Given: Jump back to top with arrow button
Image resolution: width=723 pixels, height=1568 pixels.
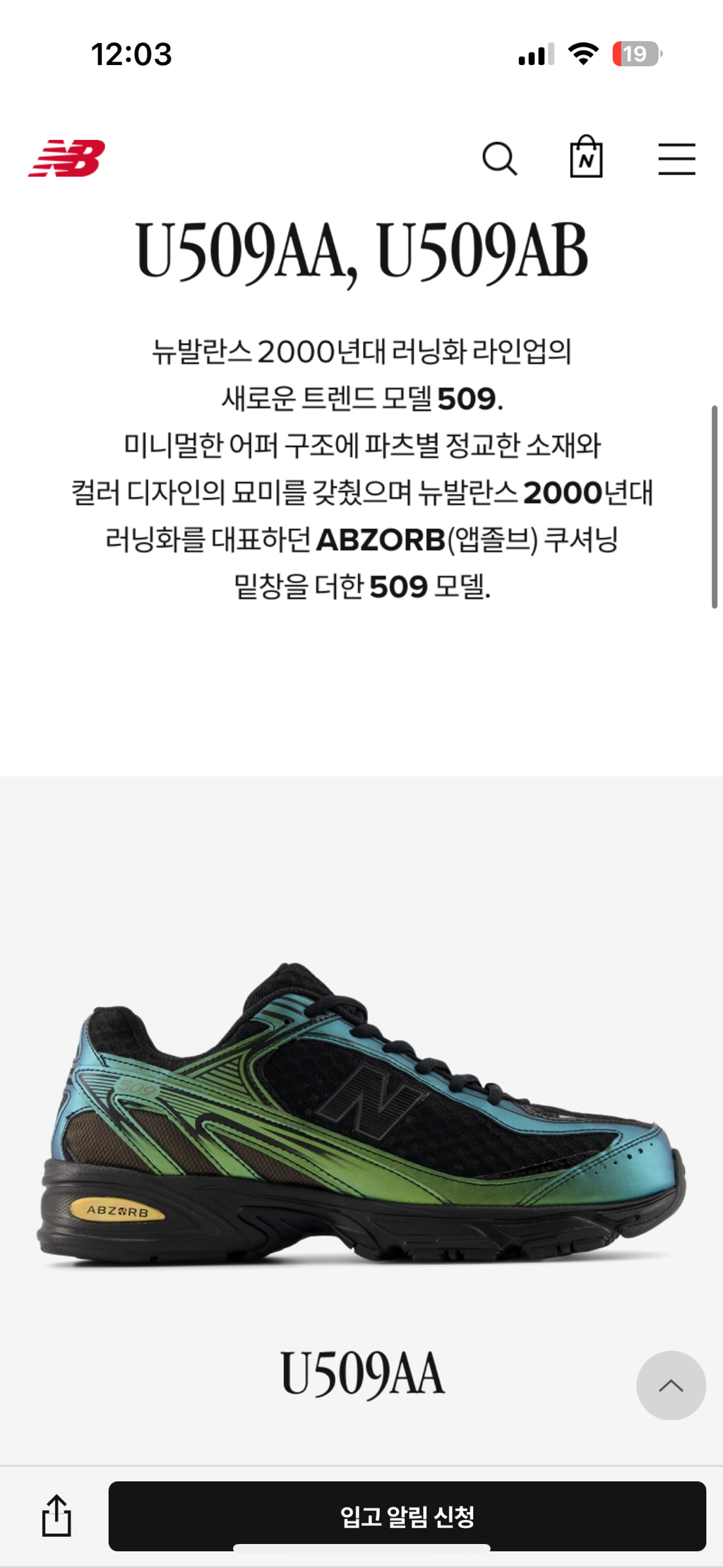Looking at the screenshot, I should click(671, 1385).
